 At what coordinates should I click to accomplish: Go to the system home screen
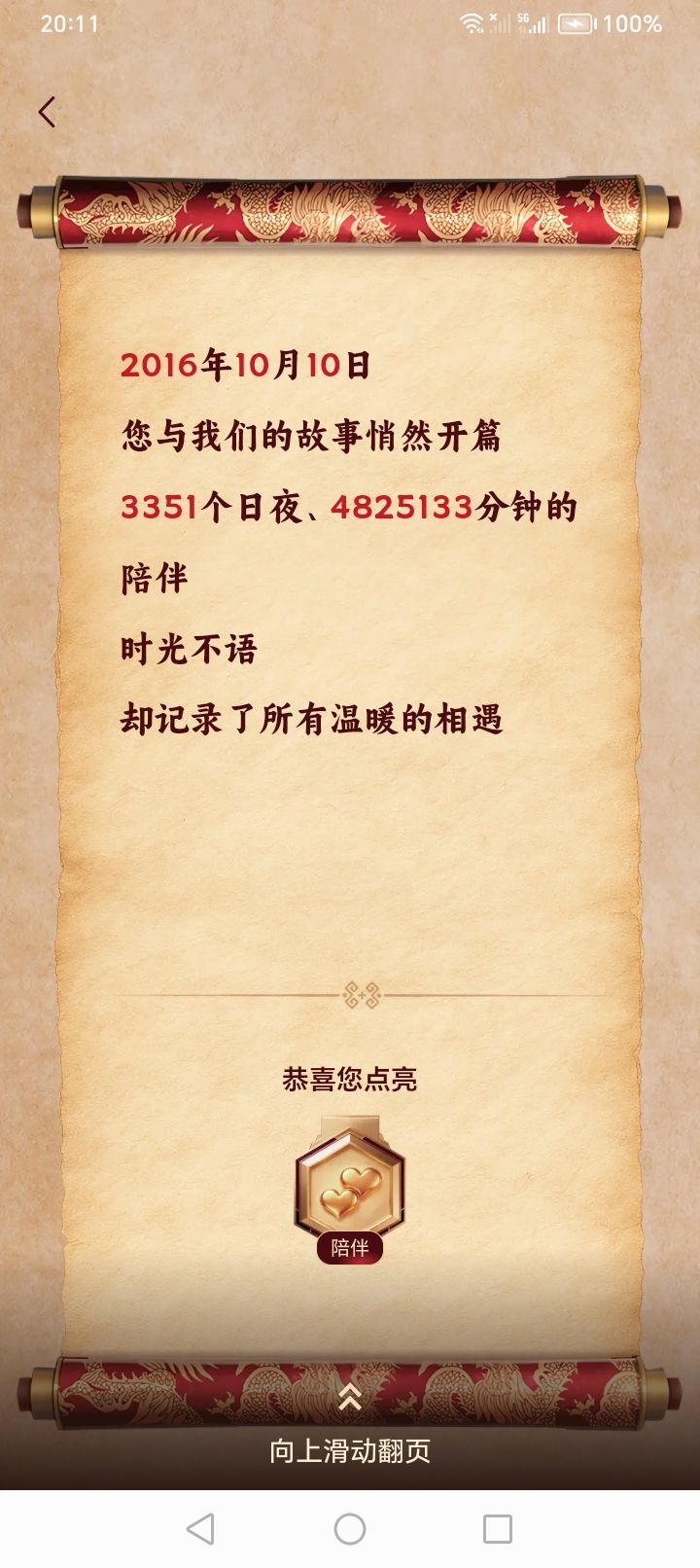click(x=350, y=1529)
